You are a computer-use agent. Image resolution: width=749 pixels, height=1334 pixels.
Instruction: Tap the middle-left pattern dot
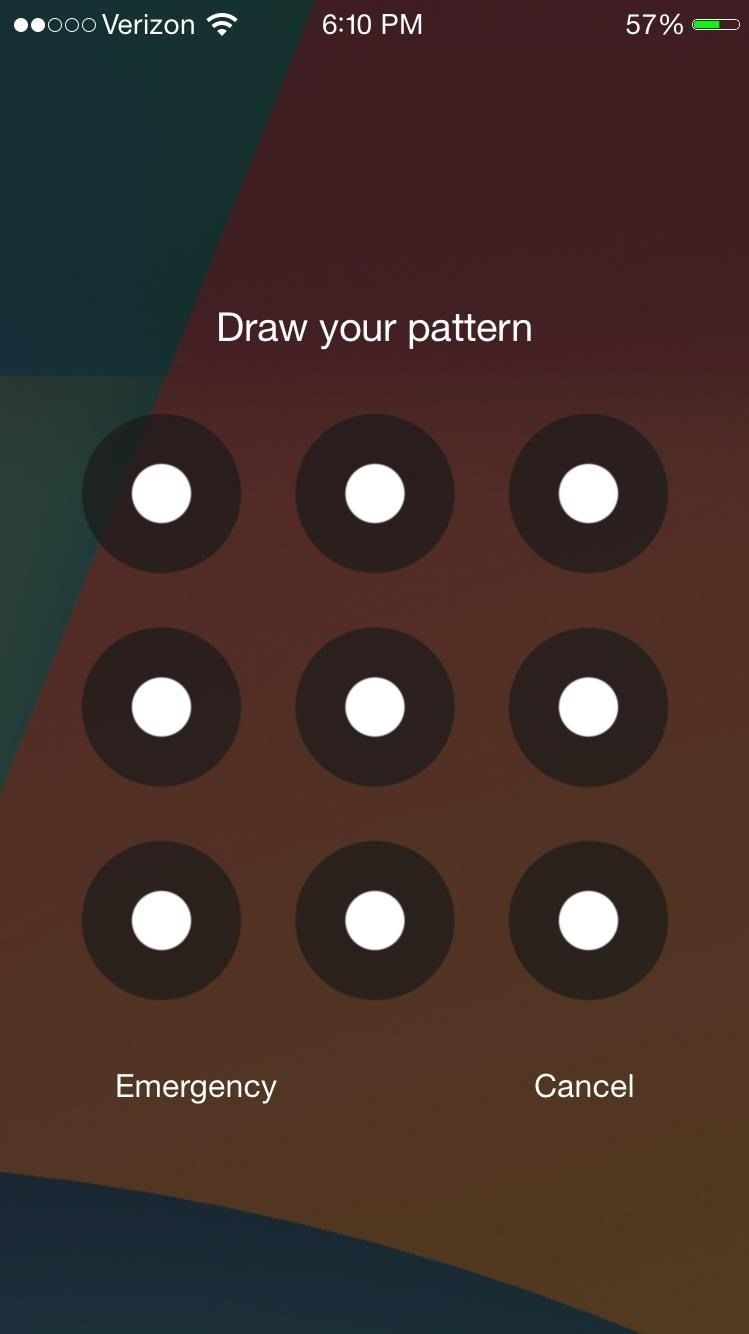tap(161, 707)
